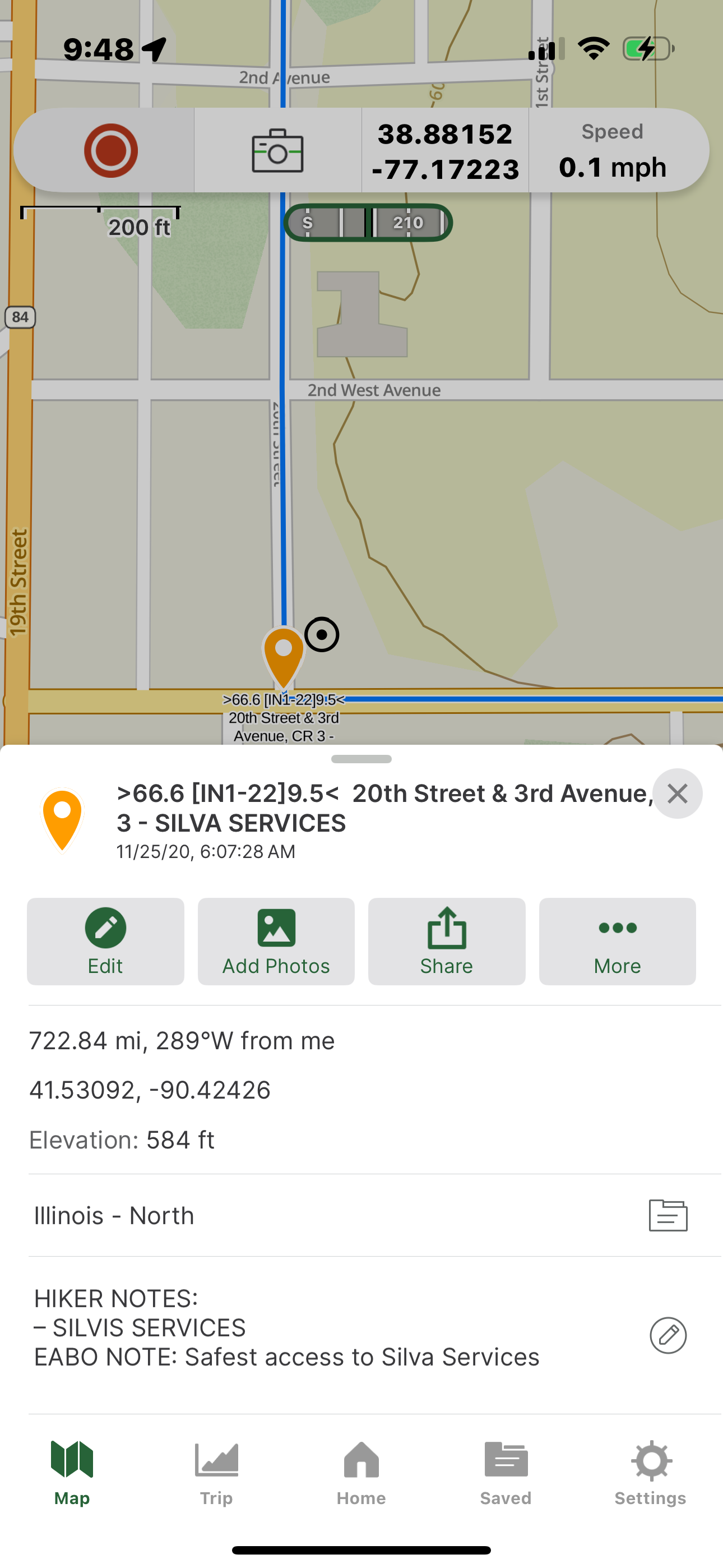Go to the Home tab
The height and width of the screenshot is (1568, 723).
pyautogui.click(x=361, y=1473)
